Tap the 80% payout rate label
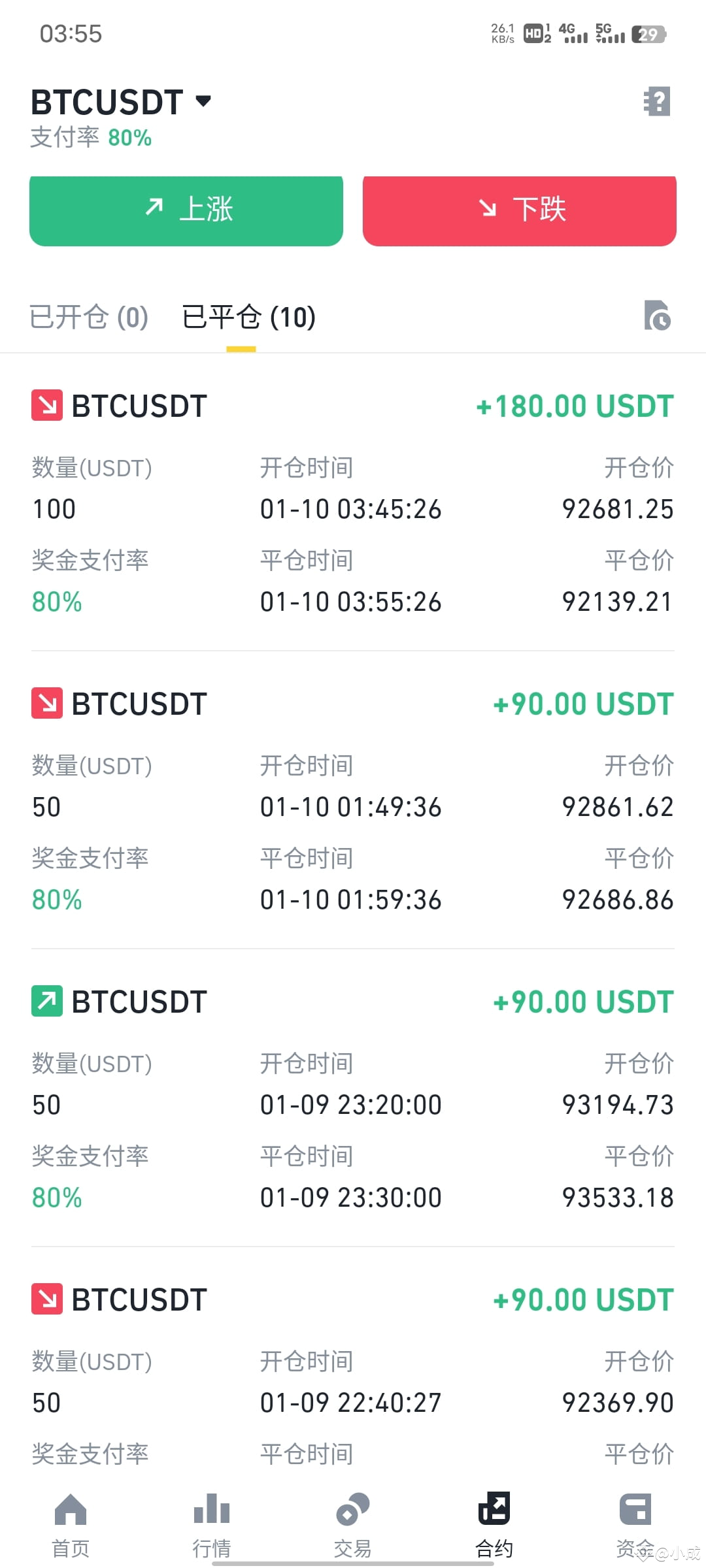The height and width of the screenshot is (1568, 706). click(x=129, y=137)
